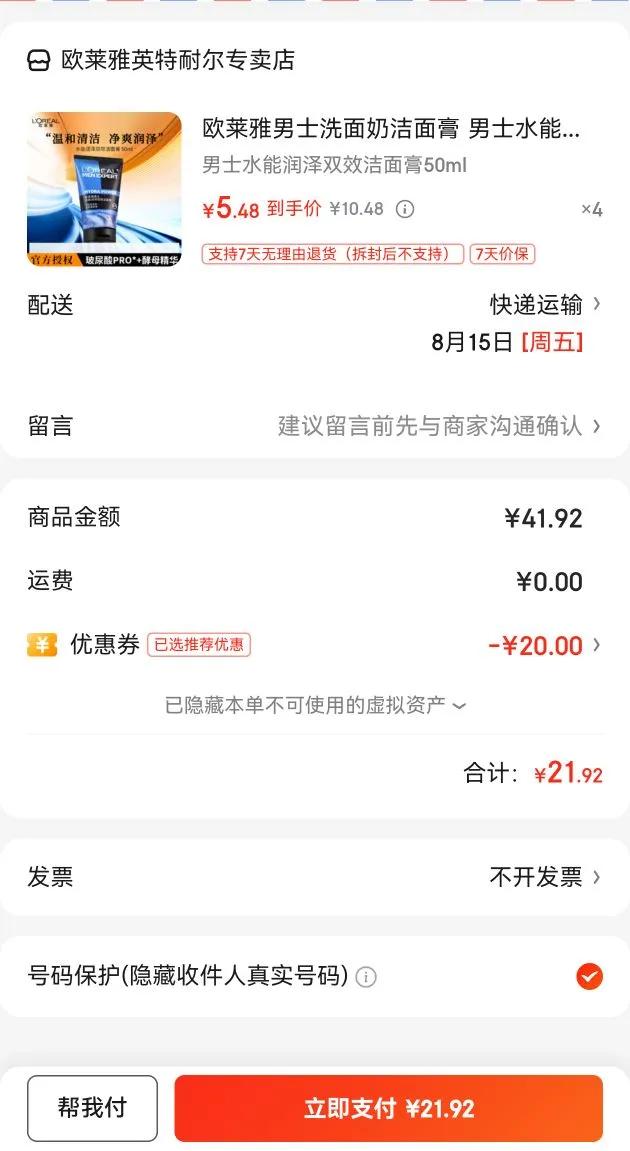Open the 配送 快递运输 delivery options
Screen dimensions: 630x1151
click(x=545, y=304)
